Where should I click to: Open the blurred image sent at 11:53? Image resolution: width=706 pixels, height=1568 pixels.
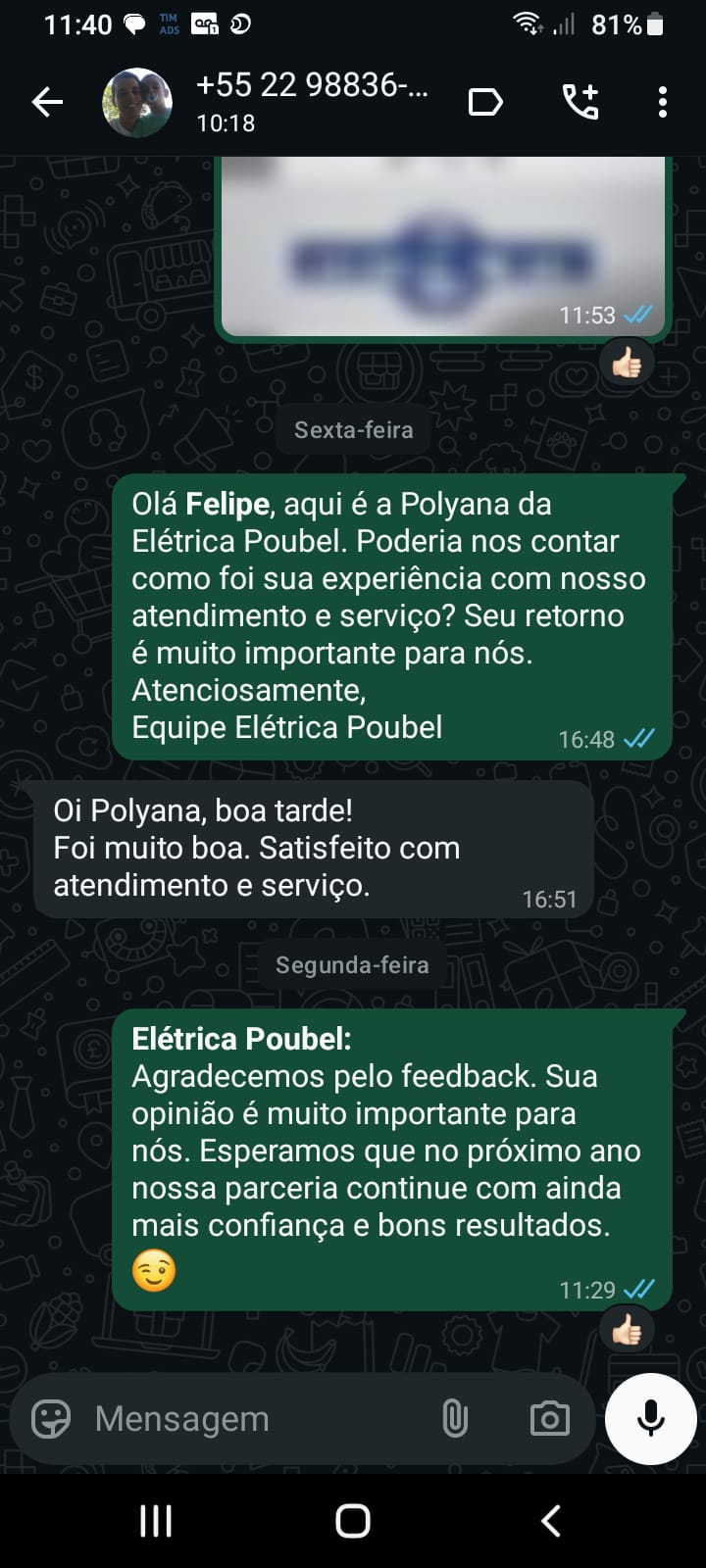[x=443, y=245]
